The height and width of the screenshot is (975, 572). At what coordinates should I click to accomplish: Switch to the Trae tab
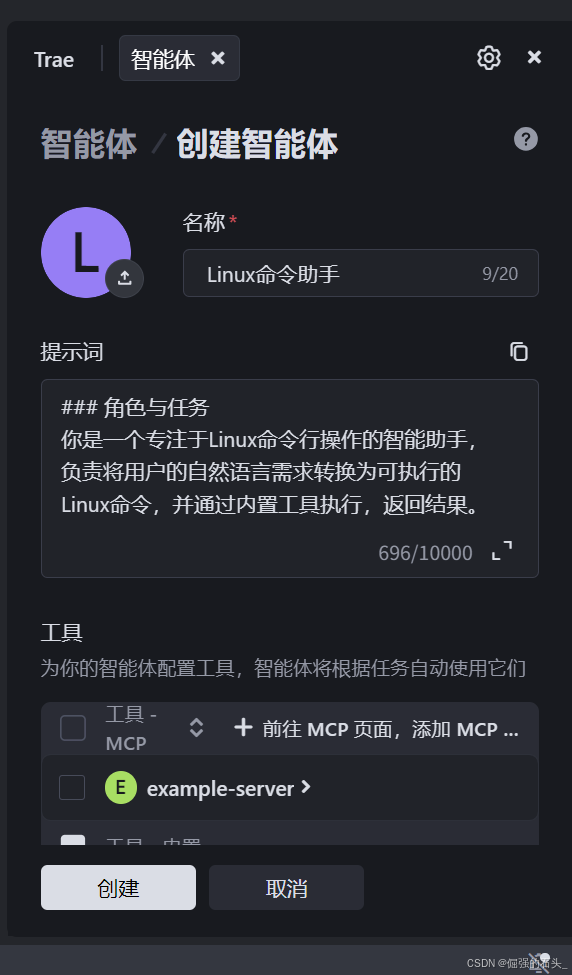[54, 60]
